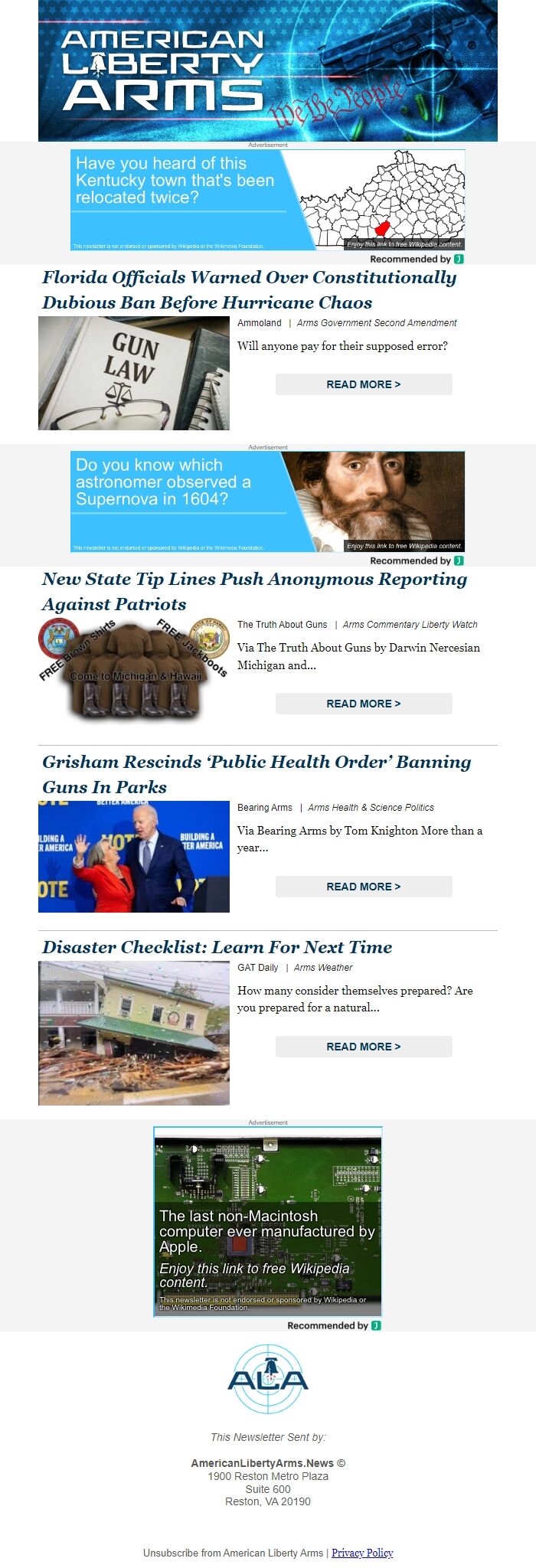Open New State Tip Lines headline
Image resolution: width=536 pixels, height=1568 pixels.
tap(253, 591)
